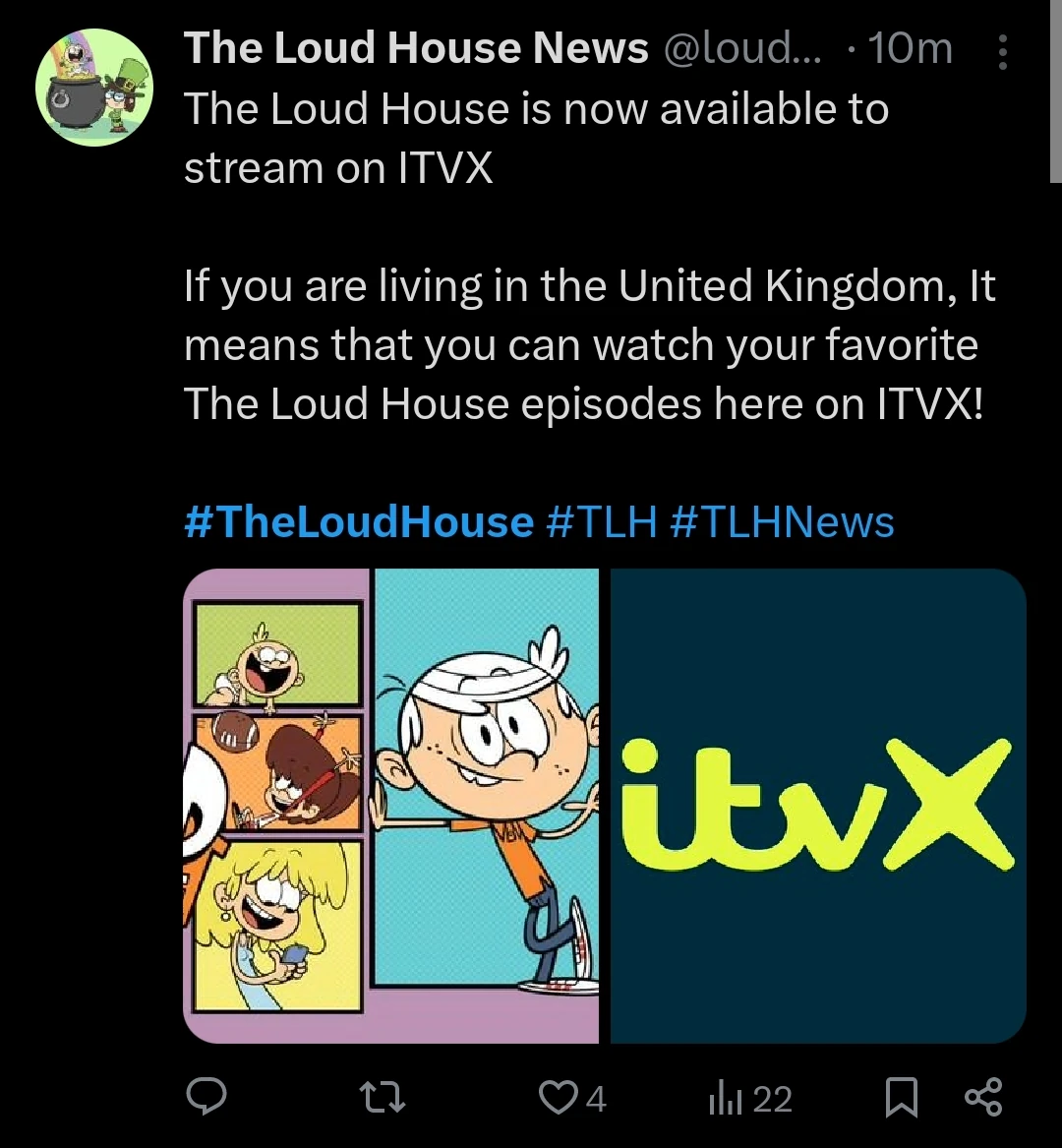Tap Lincoln Loud in the image collage
Image resolution: width=1062 pixels, height=1148 pixels.
click(487, 807)
